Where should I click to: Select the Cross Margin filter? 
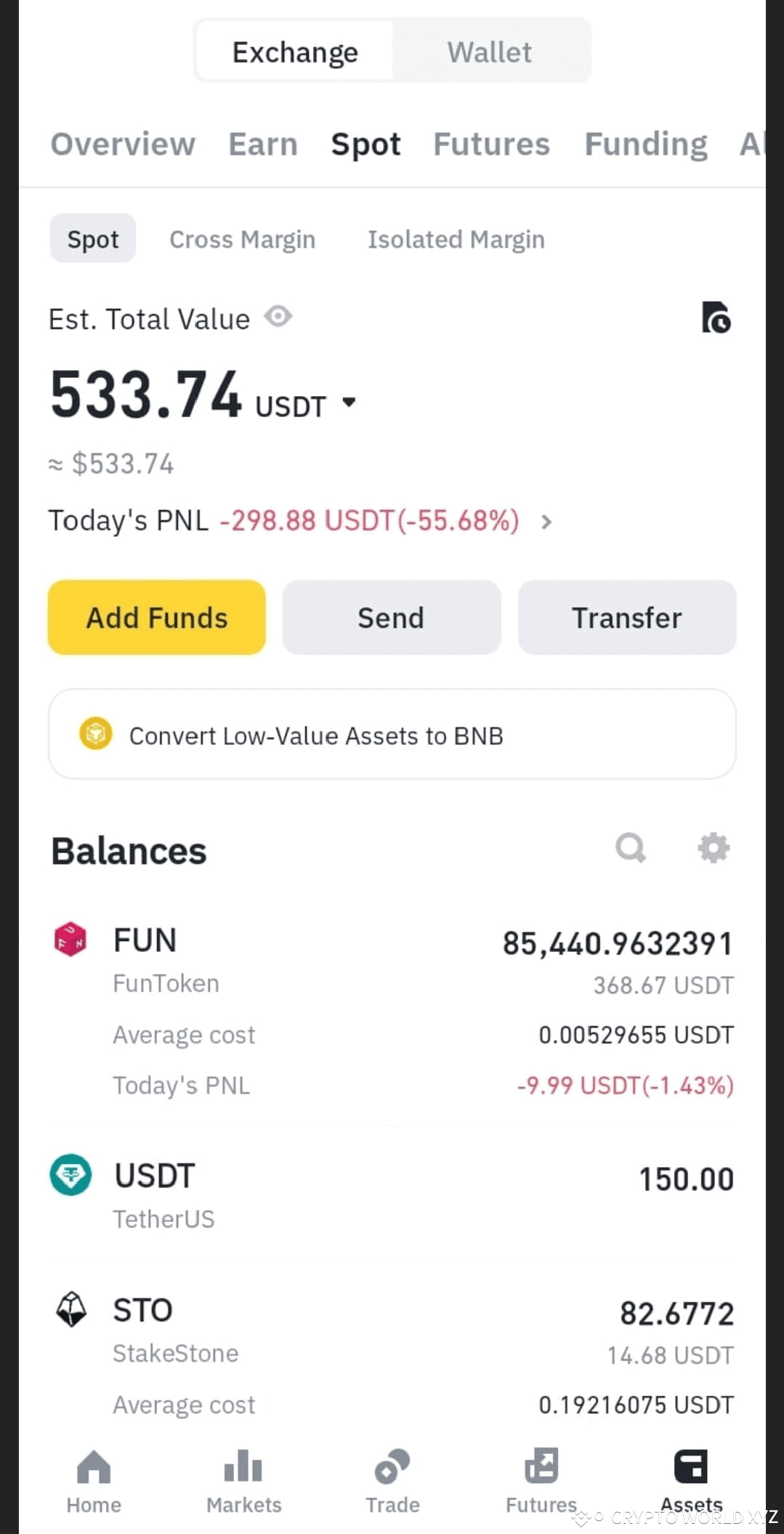click(243, 239)
